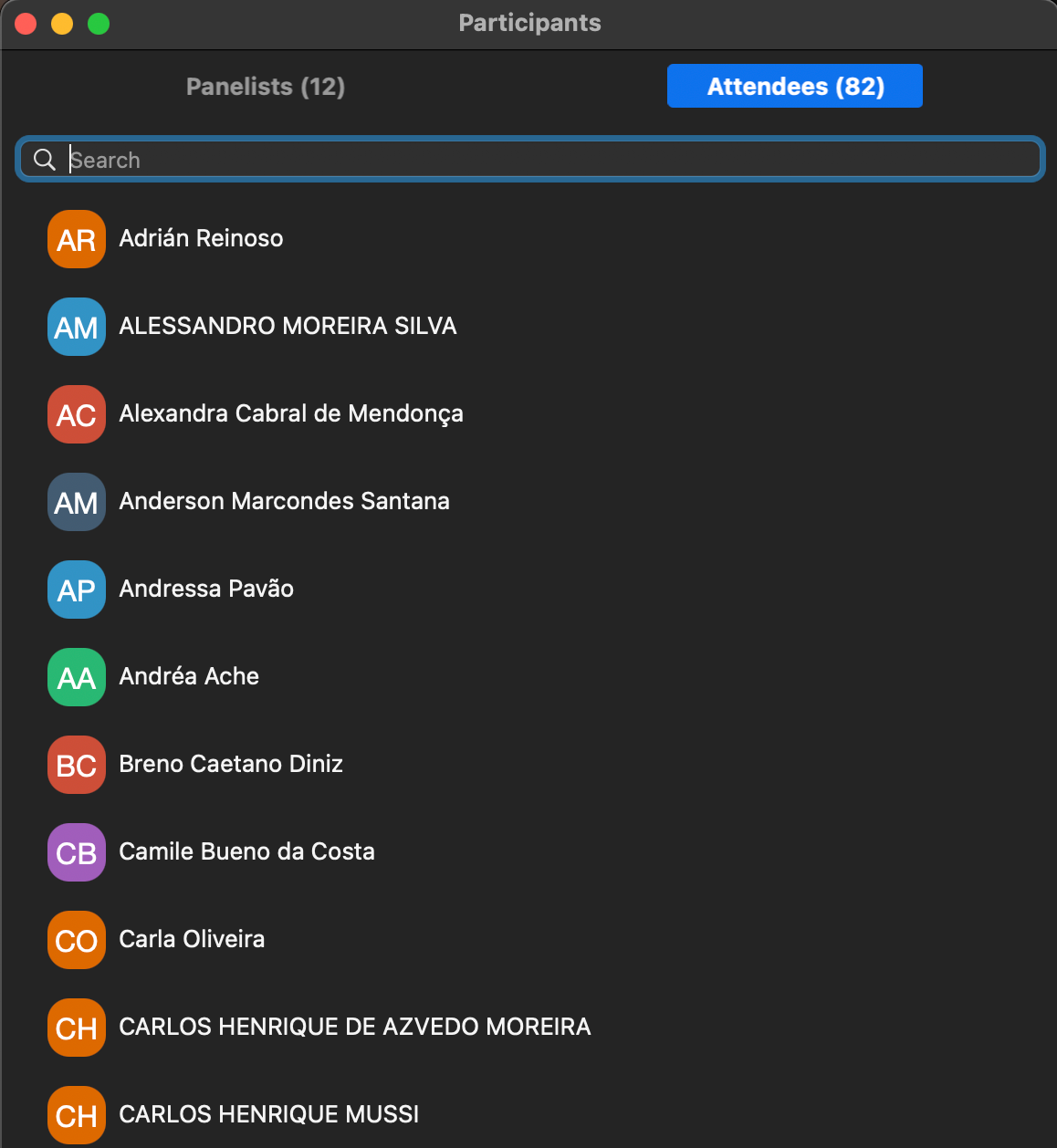
Task: Select attendee Breno Caetano Diniz
Action: (x=231, y=764)
